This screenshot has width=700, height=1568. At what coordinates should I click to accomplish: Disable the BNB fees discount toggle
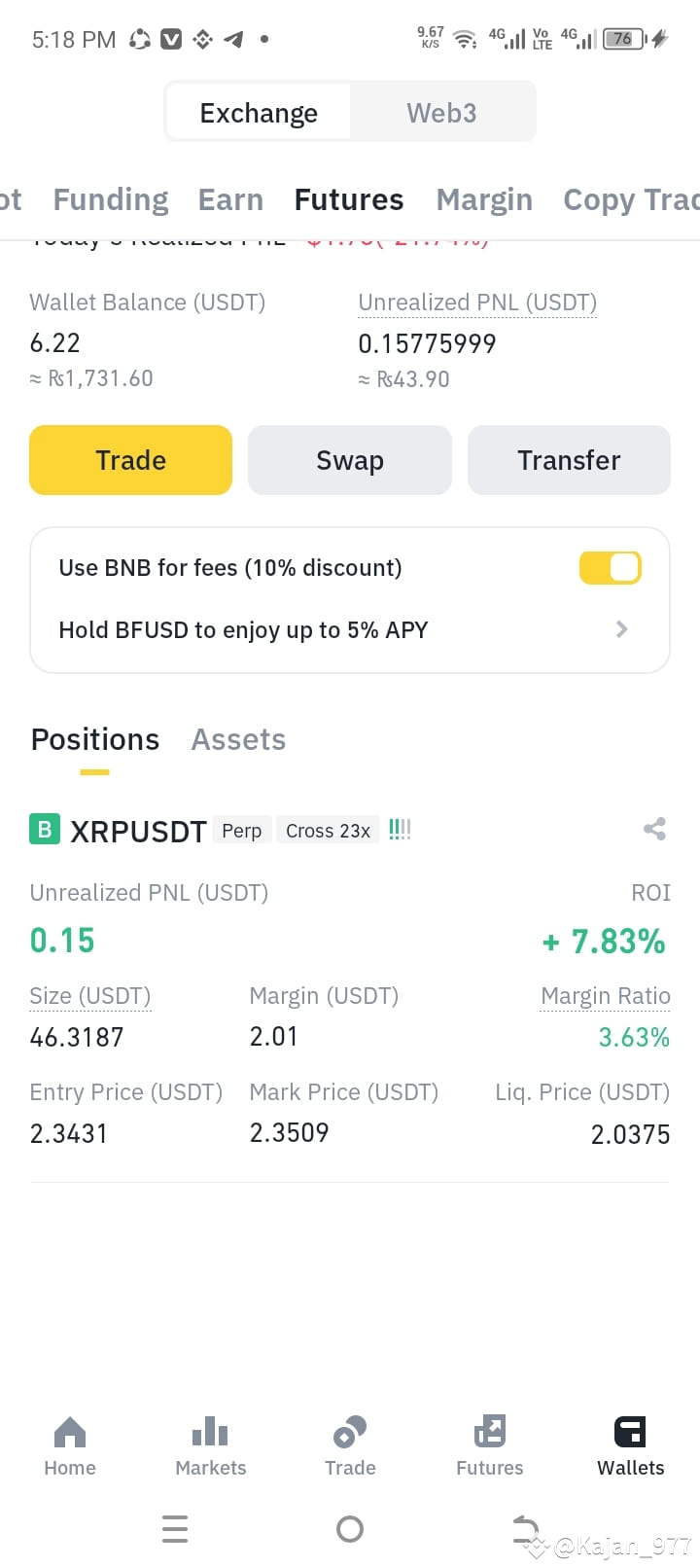click(610, 567)
